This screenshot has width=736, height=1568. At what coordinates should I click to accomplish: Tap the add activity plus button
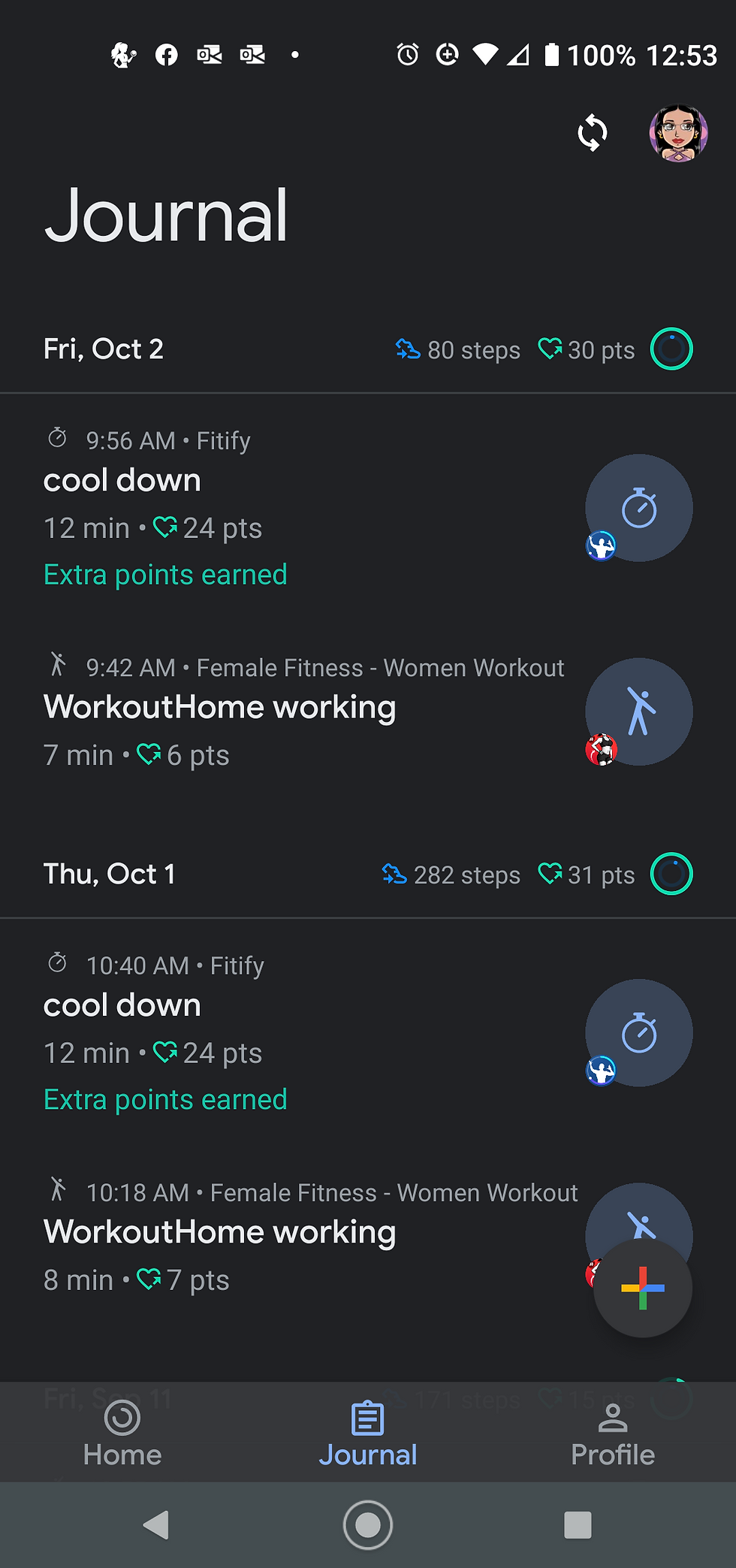pyautogui.click(x=641, y=1289)
